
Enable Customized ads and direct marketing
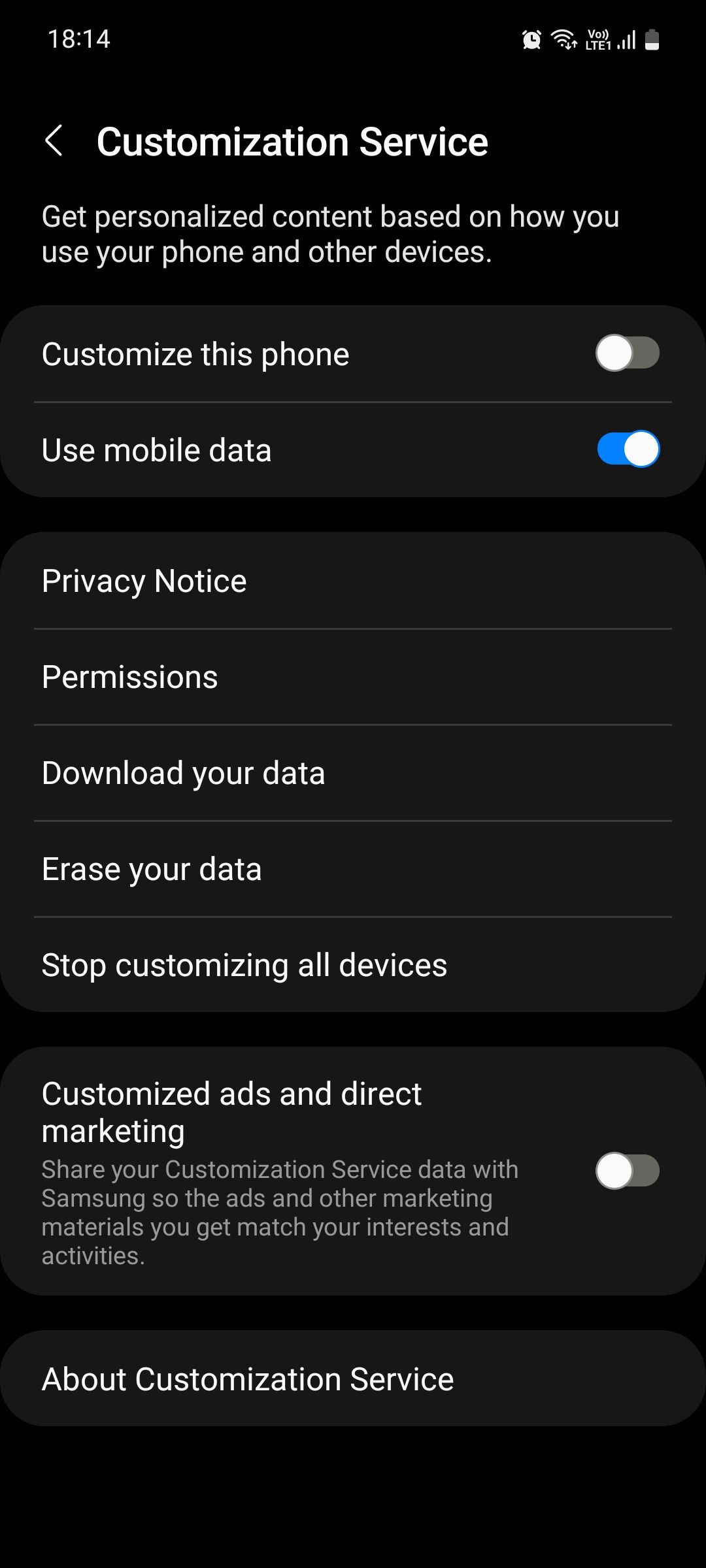[630, 1169]
